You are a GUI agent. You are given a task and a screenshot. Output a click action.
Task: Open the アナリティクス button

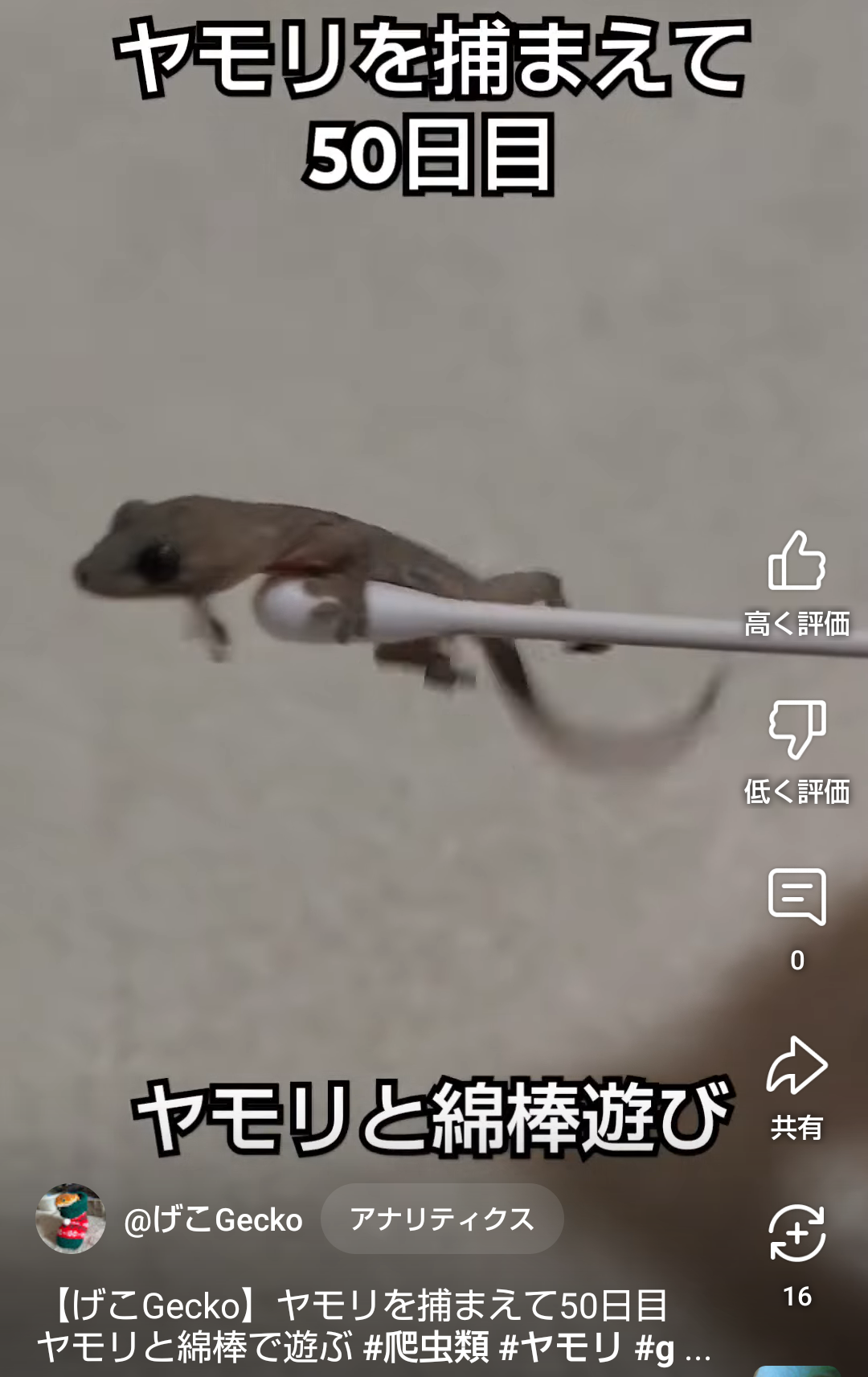(442, 1219)
